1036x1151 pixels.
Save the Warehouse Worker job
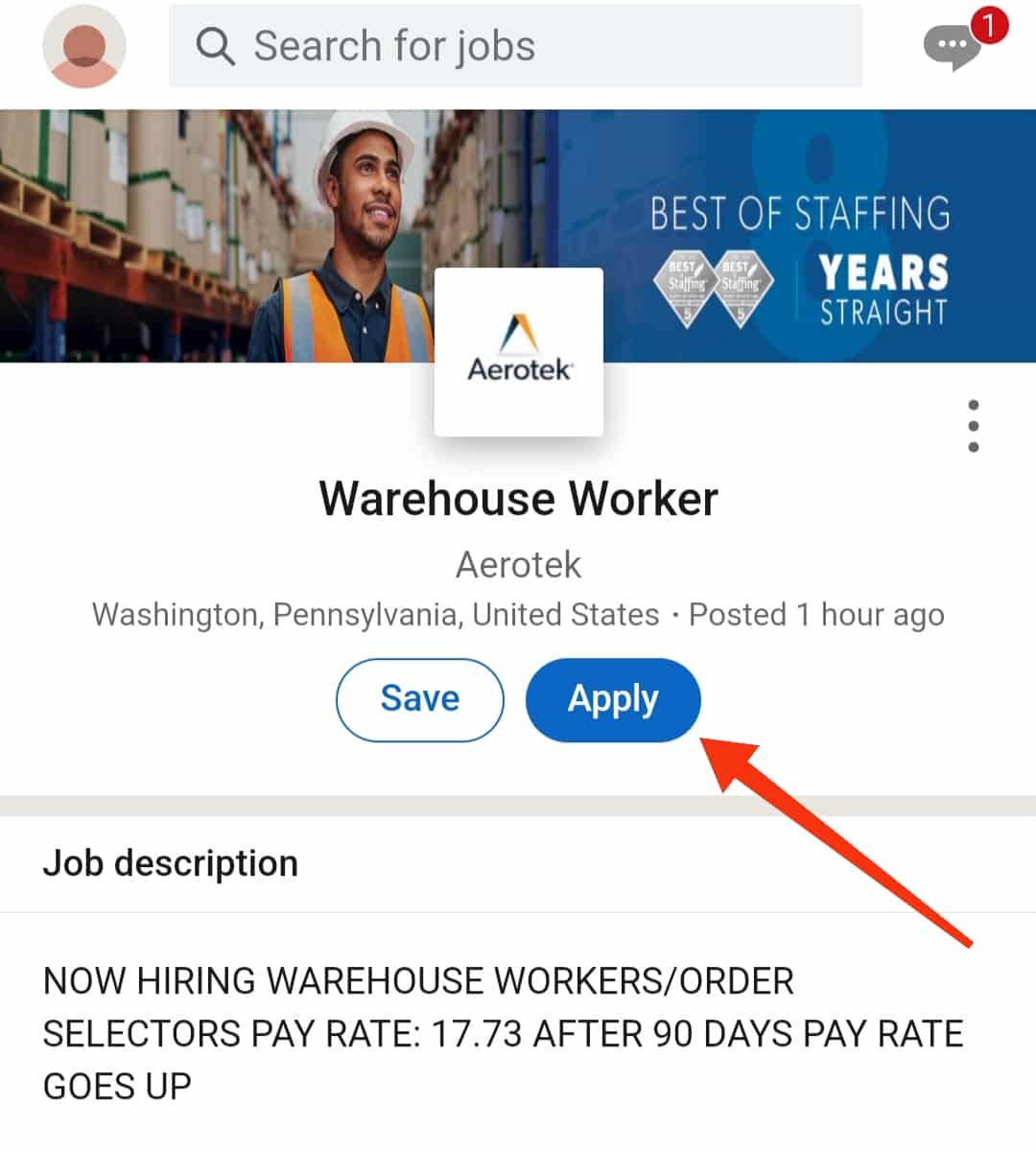tap(419, 699)
